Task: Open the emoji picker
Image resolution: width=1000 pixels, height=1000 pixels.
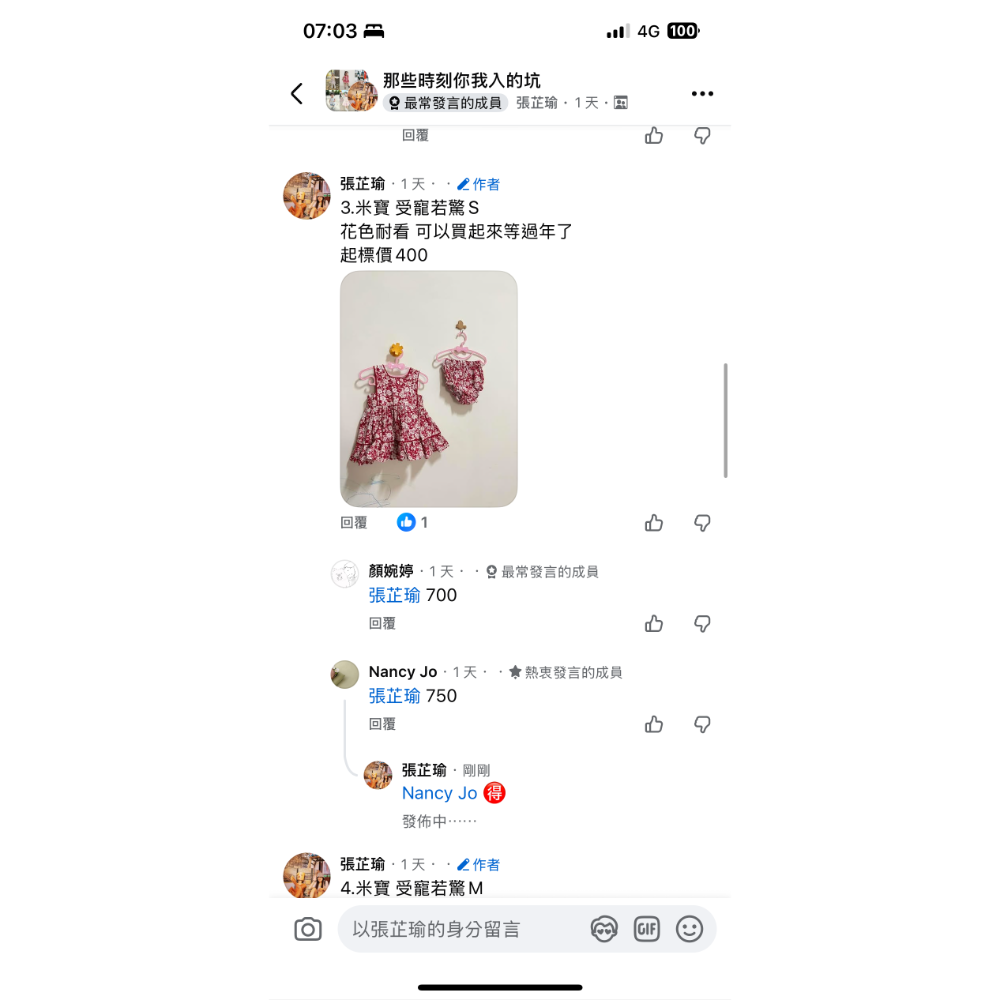Action: pyautogui.click(x=690, y=930)
